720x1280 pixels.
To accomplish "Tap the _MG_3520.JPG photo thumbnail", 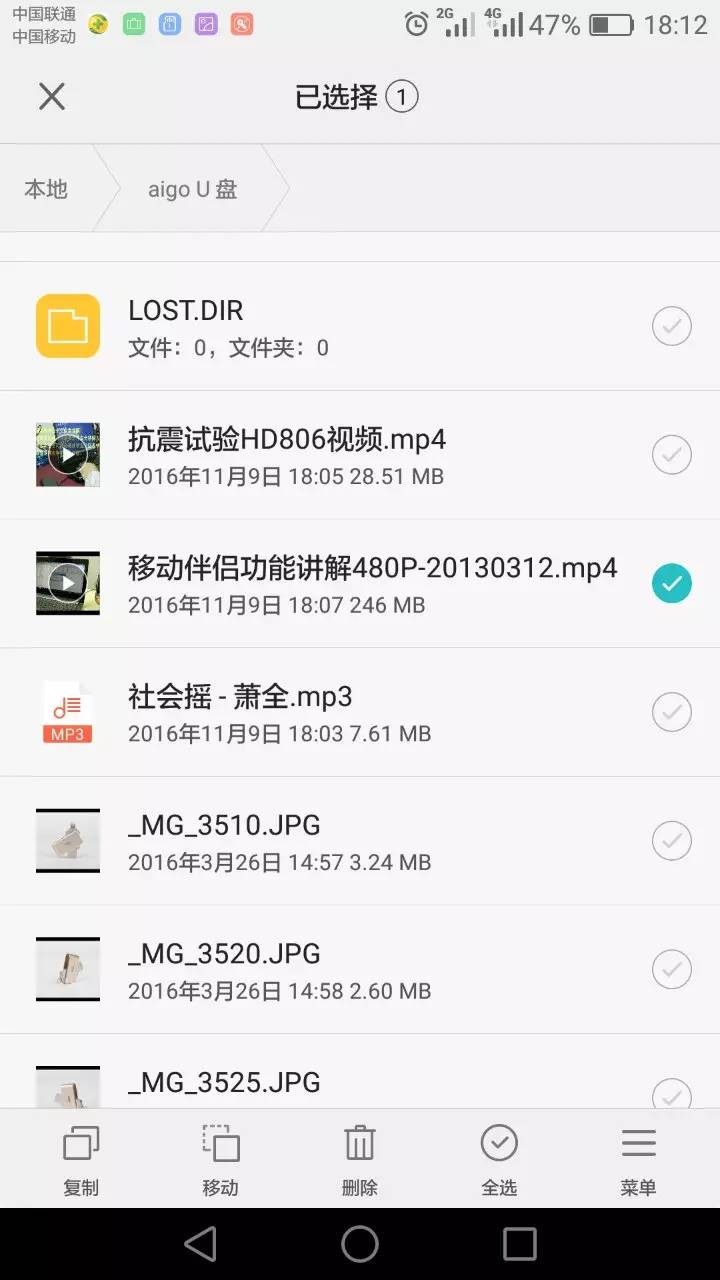I will (x=67, y=968).
